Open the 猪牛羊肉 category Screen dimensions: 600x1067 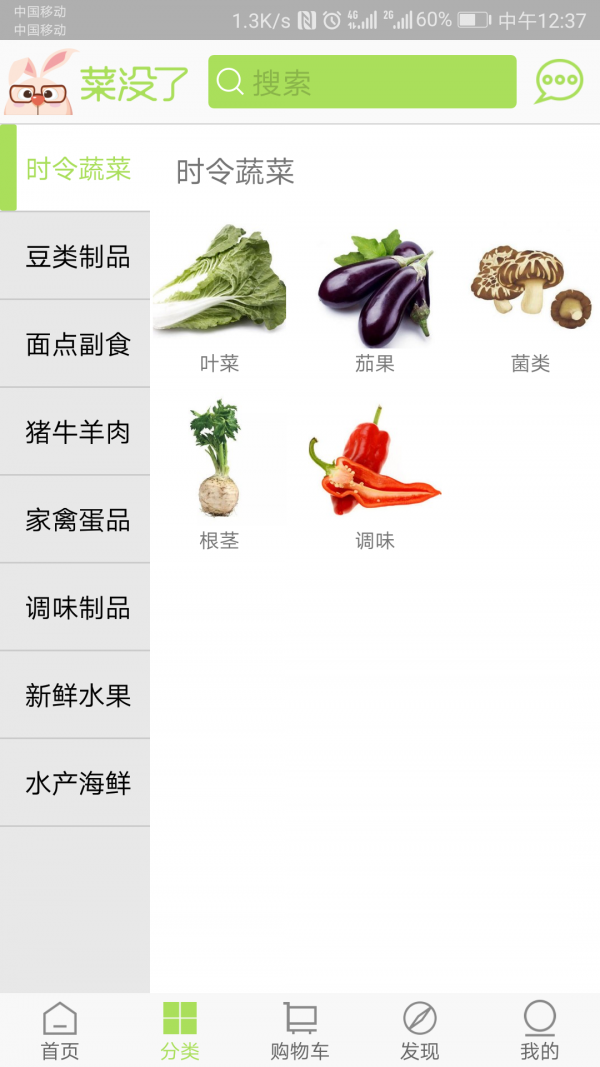pyautogui.click(x=75, y=431)
